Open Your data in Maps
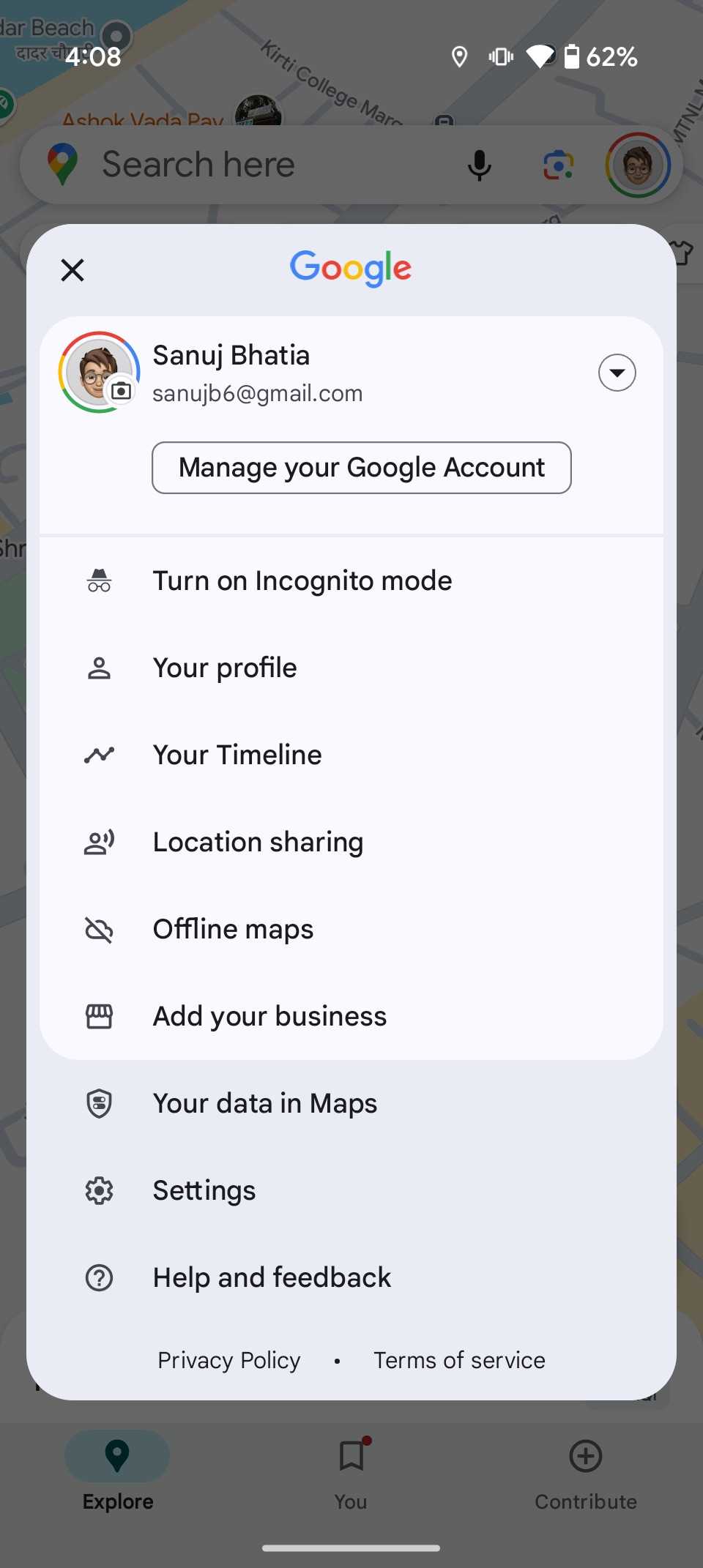The width and height of the screenshot is (703, 1568). point(264,1103)
